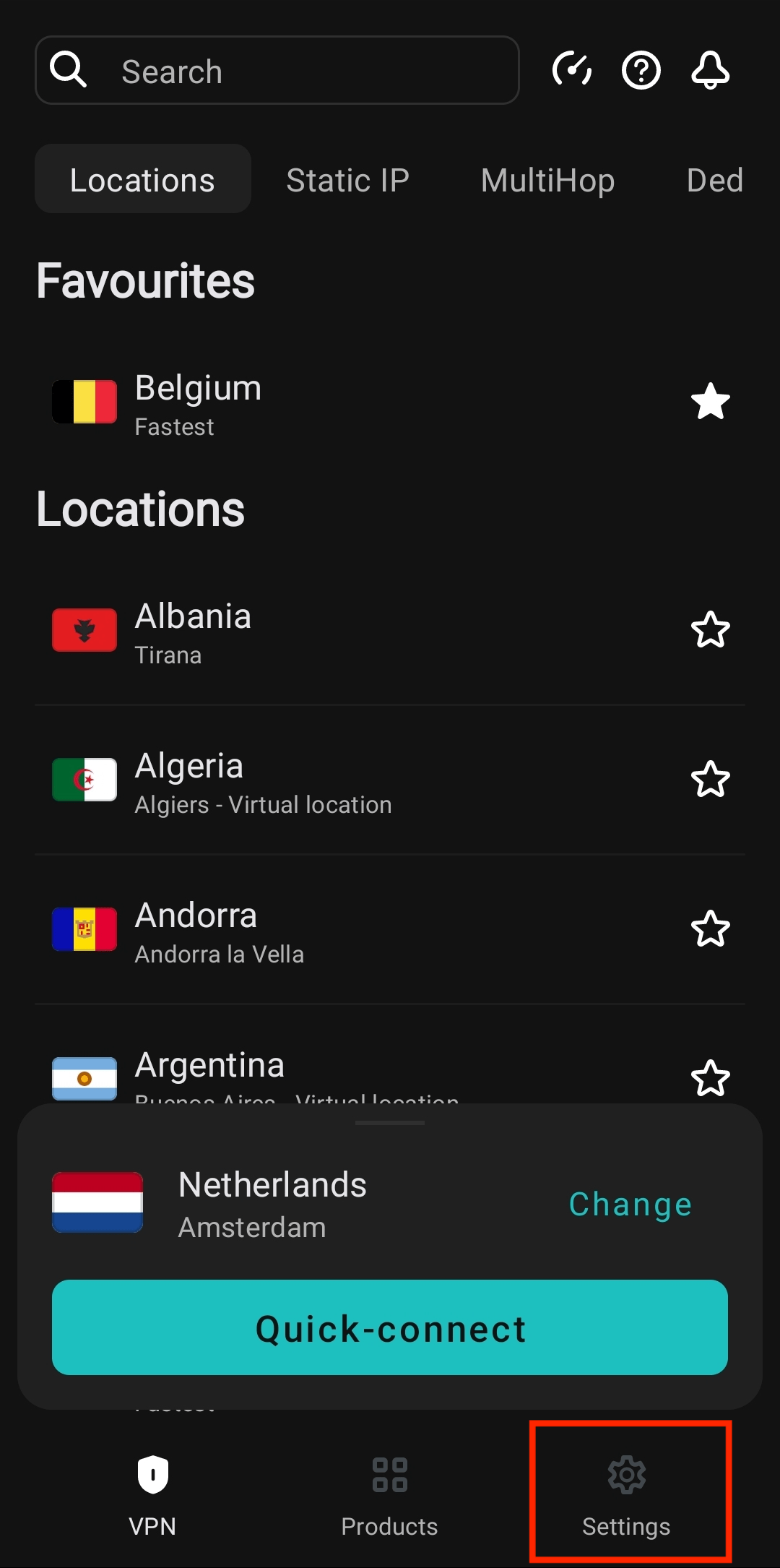This screenshot has height=1568, width=780.
Task: Open the MultiHop tab
Action: pos(547,180)
